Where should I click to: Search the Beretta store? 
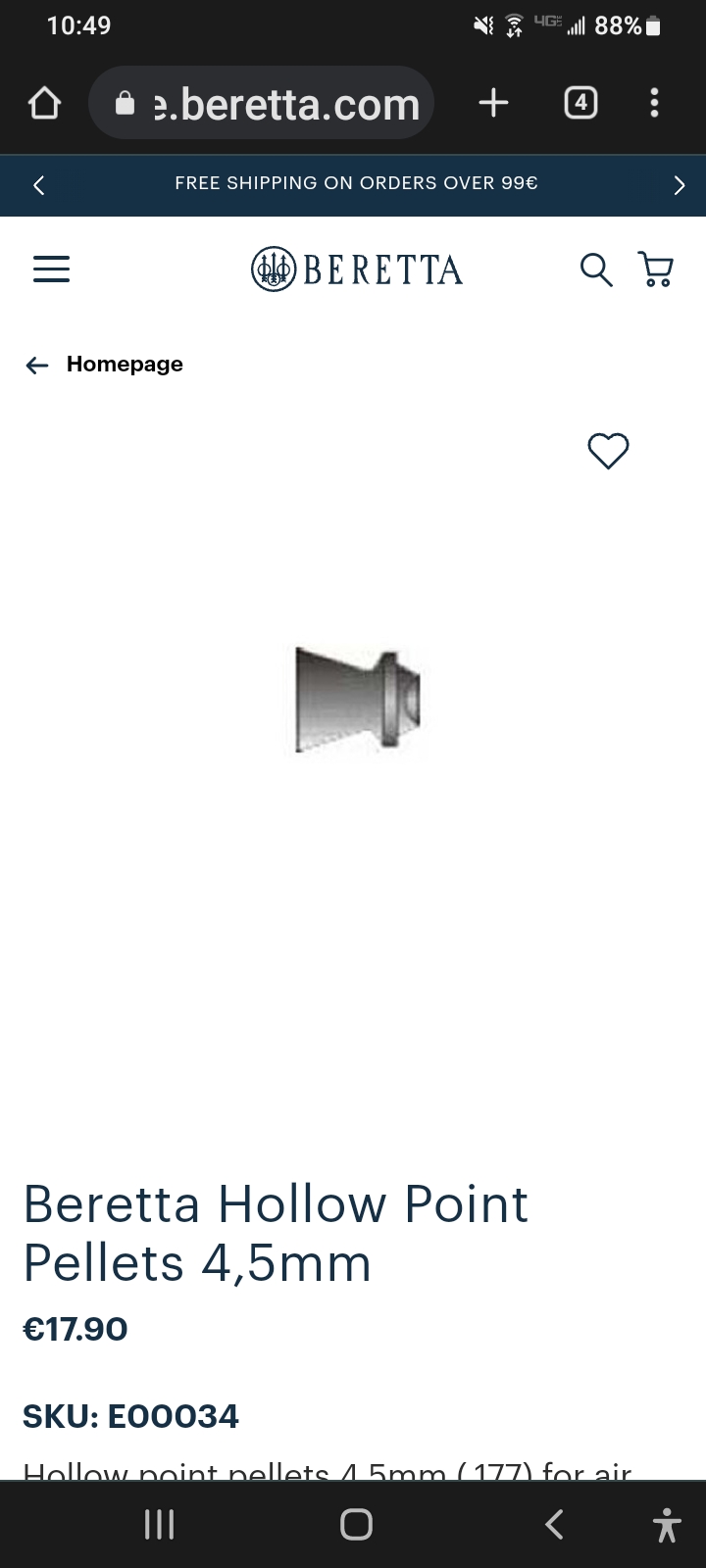click(596, 269)
